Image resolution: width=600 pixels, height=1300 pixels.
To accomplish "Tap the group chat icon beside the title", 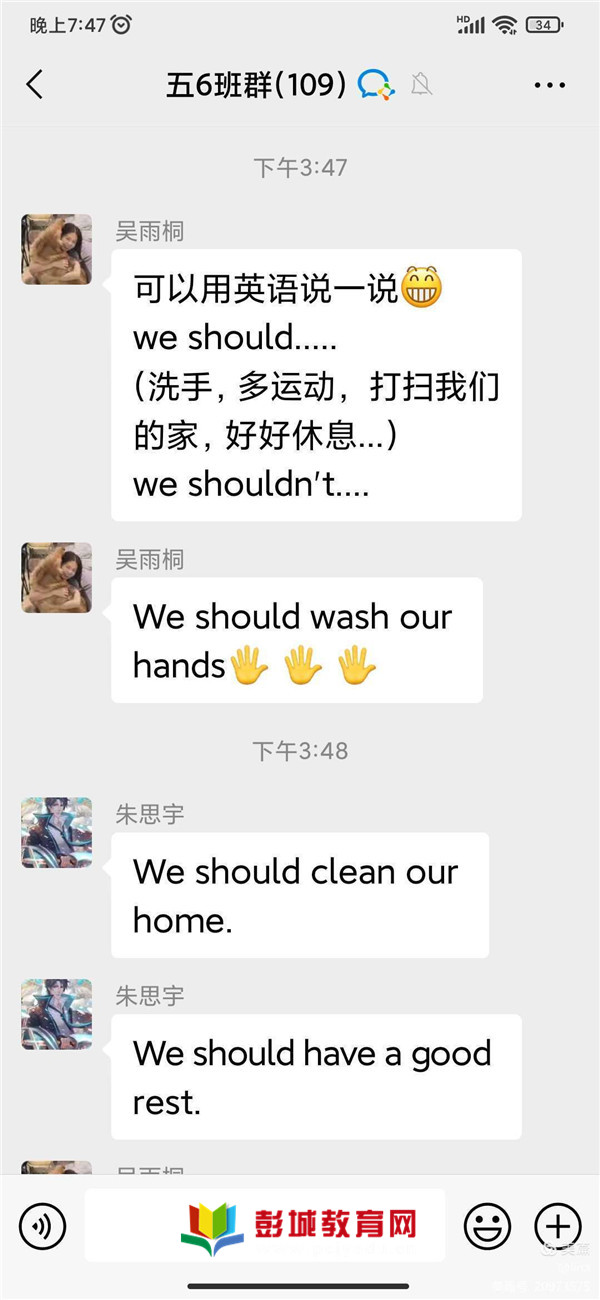I will [x=376, y=85].
